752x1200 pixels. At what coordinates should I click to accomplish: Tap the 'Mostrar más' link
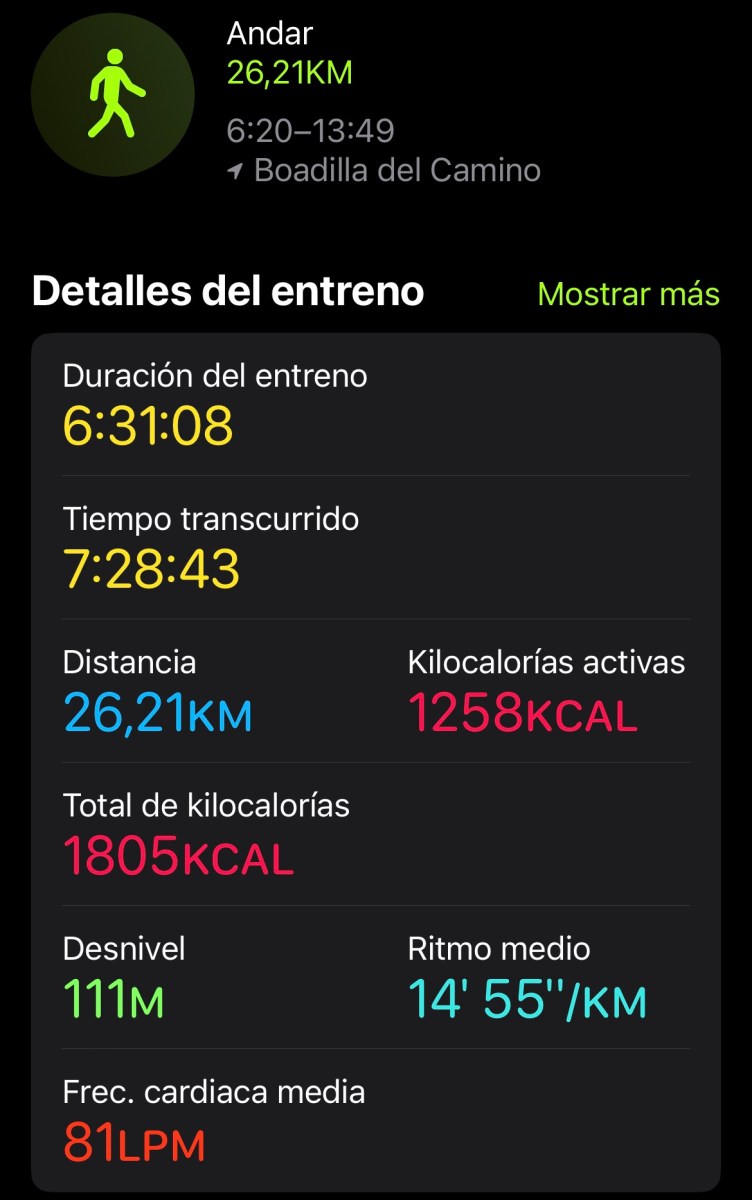pos(628,294)
